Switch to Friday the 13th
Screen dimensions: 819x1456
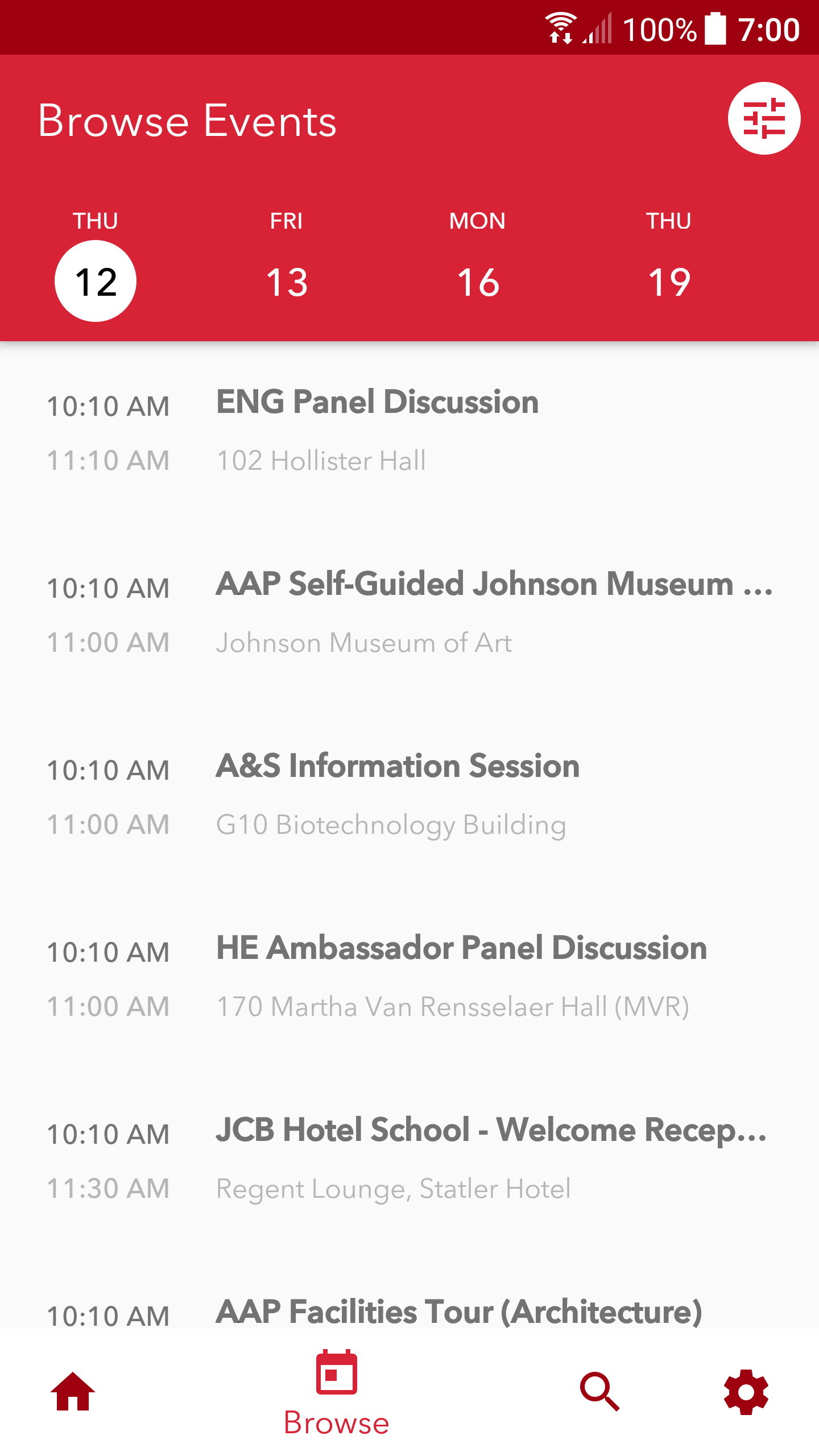pyautogui.click(x=287, y=280)
